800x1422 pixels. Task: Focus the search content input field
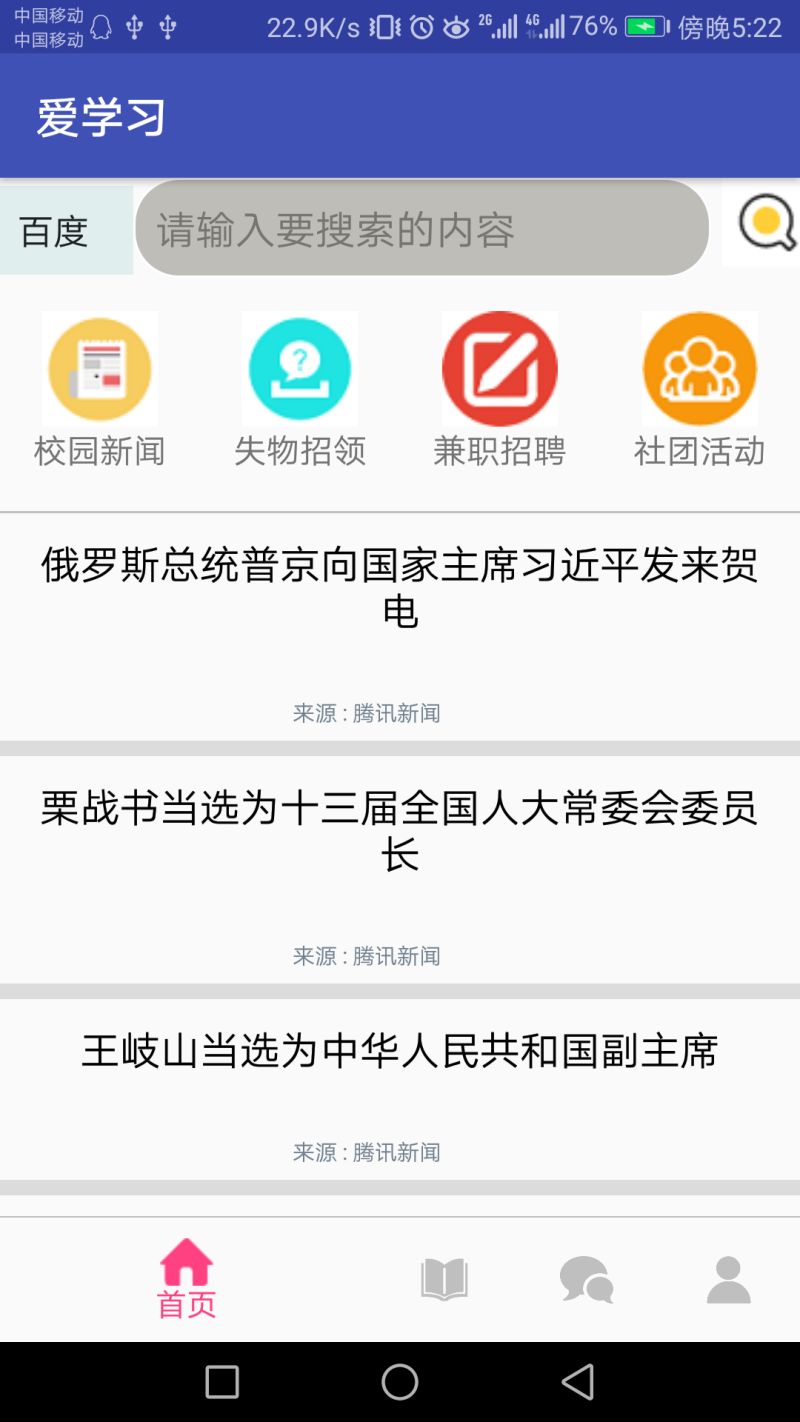tap(422, 229)
